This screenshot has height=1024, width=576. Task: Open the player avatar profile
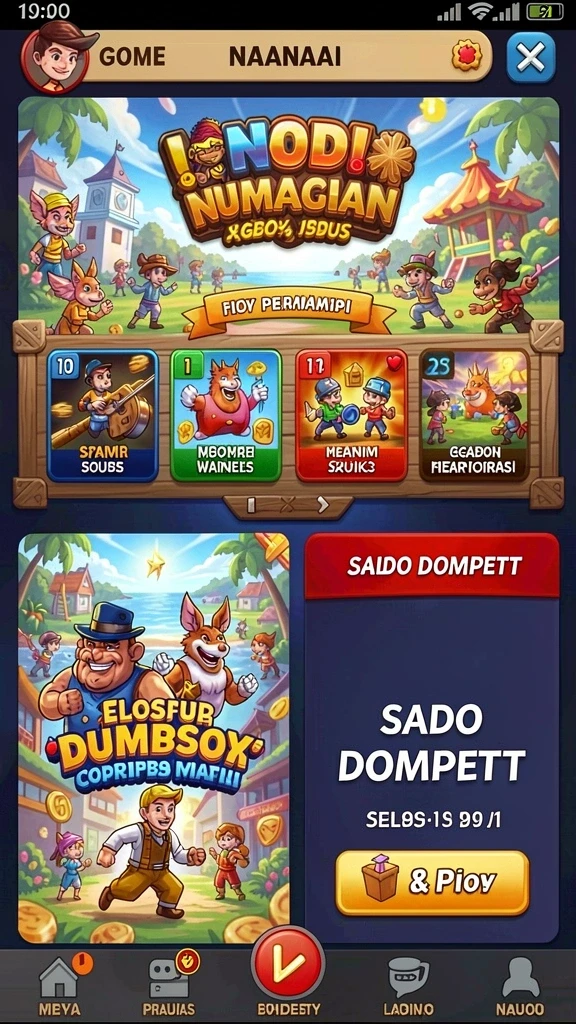pyautogui.click(x=54, y=59)
